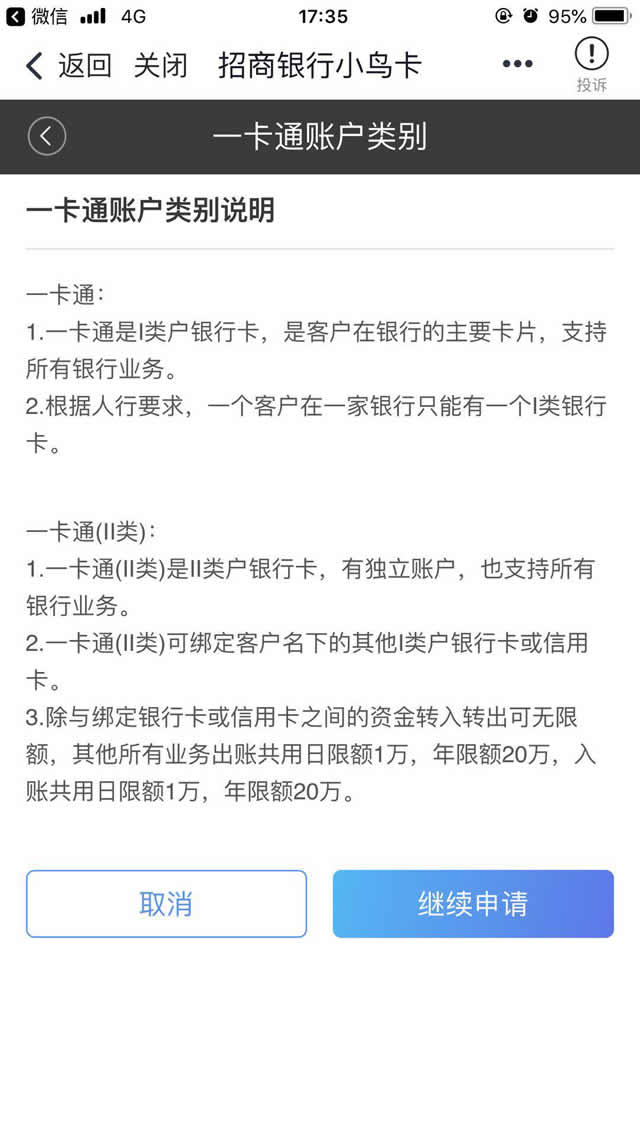Tap the 投诉 complaint icon
Image resolution: width=640 pixels, height=1138 pixels.
tap(591, 64)
